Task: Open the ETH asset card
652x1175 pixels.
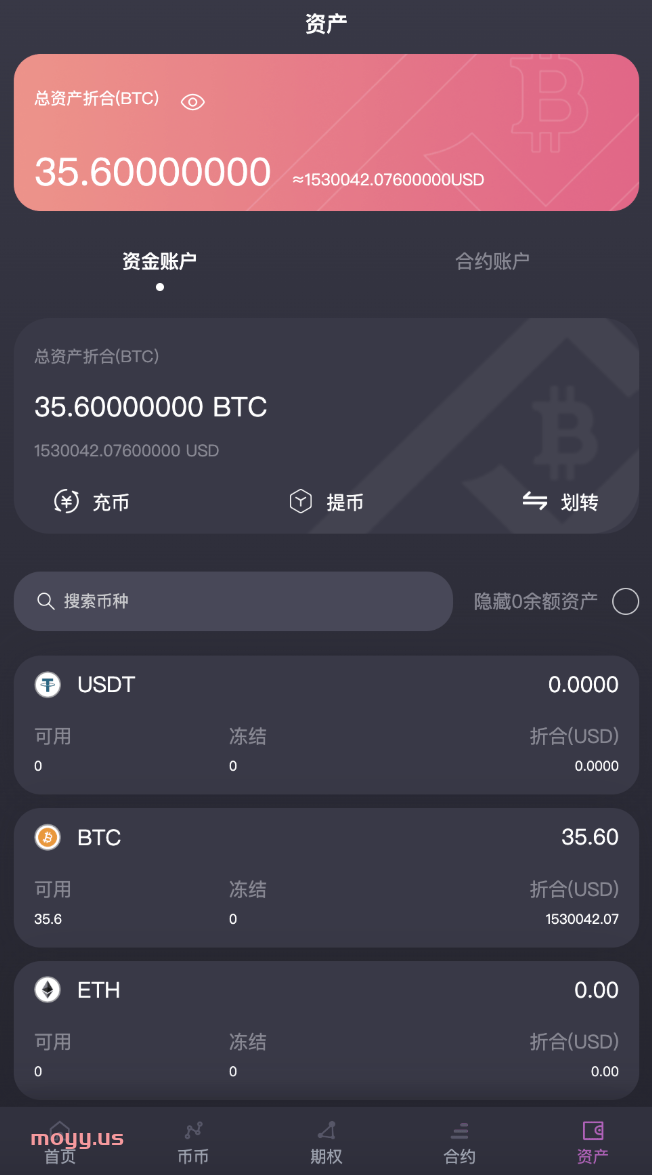Action: point(326,1030)
